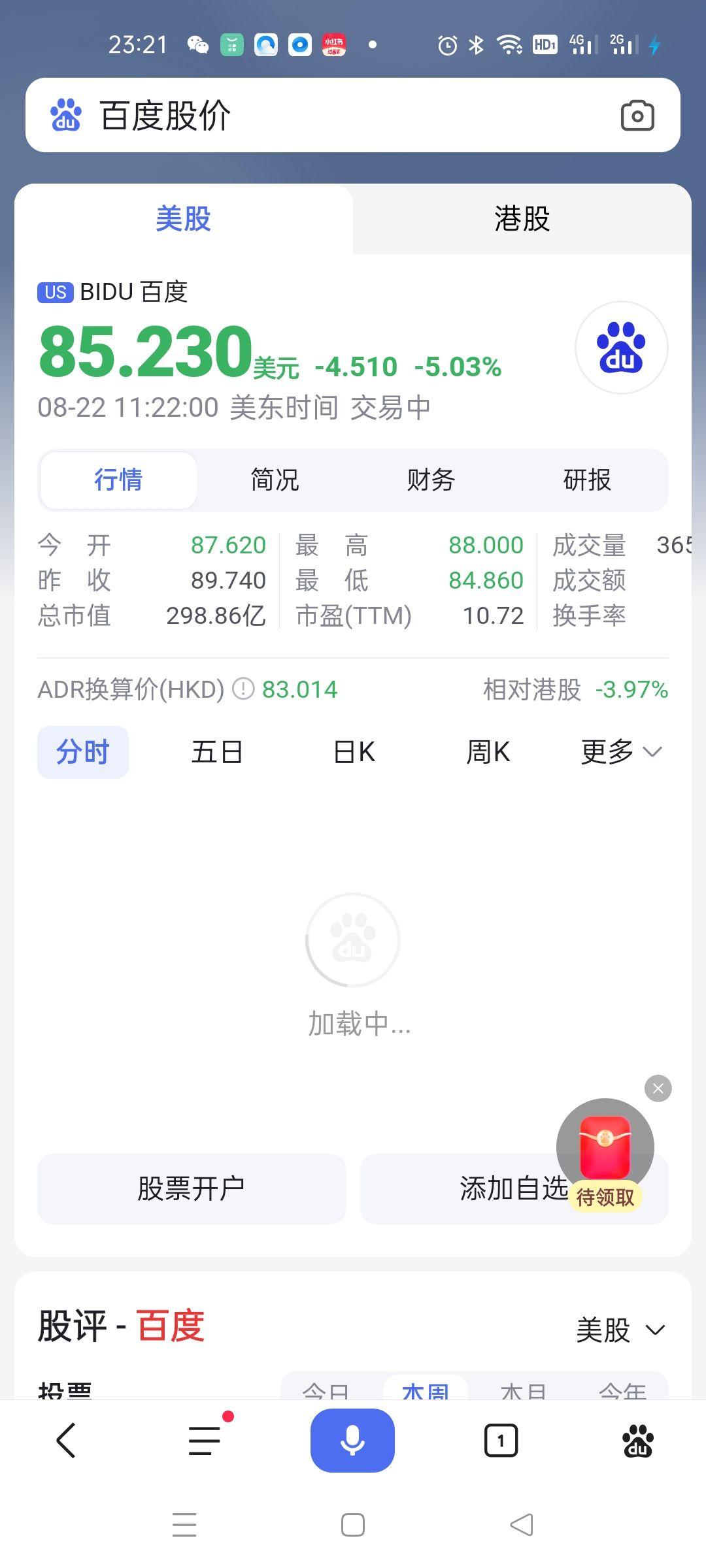The height and width of the screenshot is (1568, 706).
Task: Expand the 本周 voting period selector
Action: point(426,1392)
